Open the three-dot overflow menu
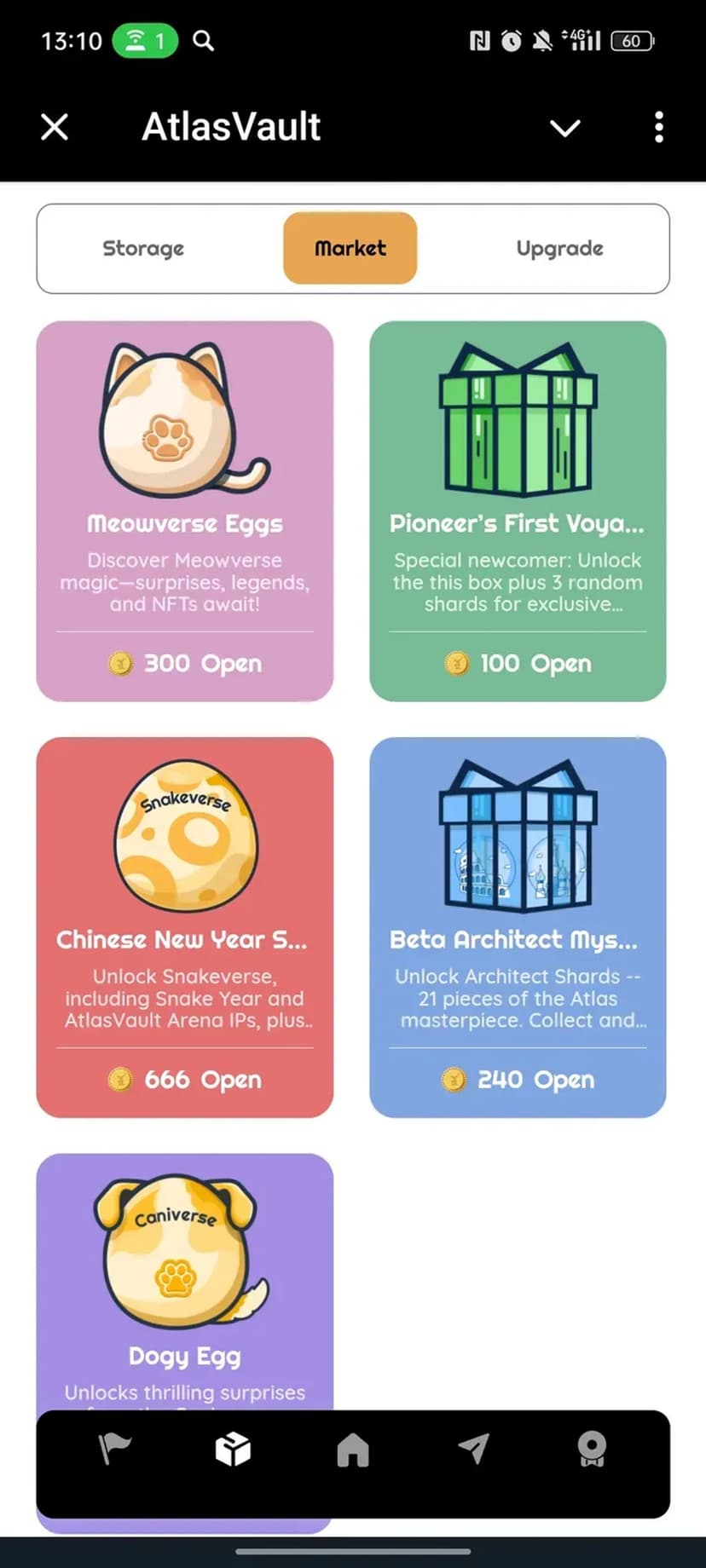 pyautogui.click(x=658, y=128)
